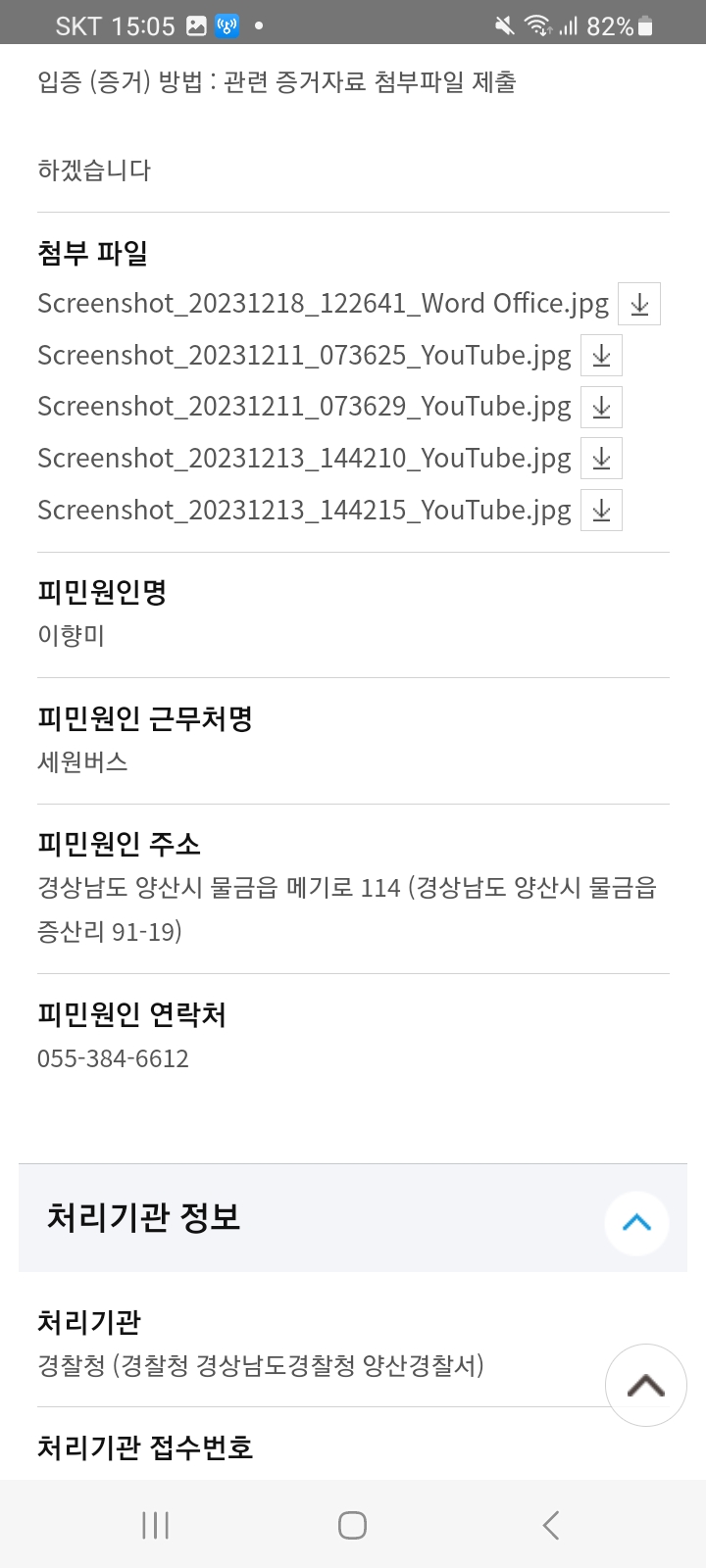Image resolution: width=706 pixels, height=1568 pixels.
Task: Tap the floating scroll-to-top button
Action: (x=645, y=1385)
